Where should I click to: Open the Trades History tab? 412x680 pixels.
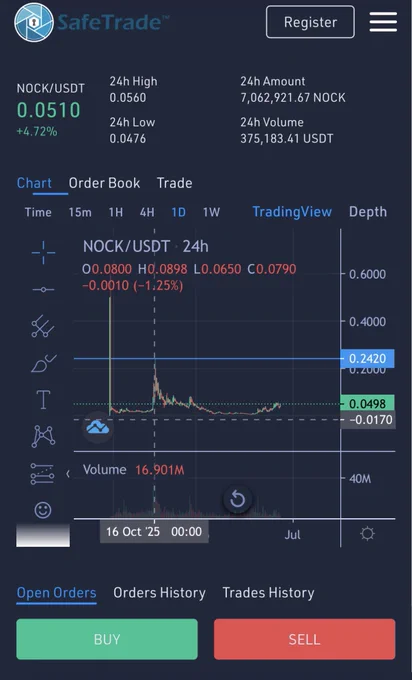coord(268,593)
